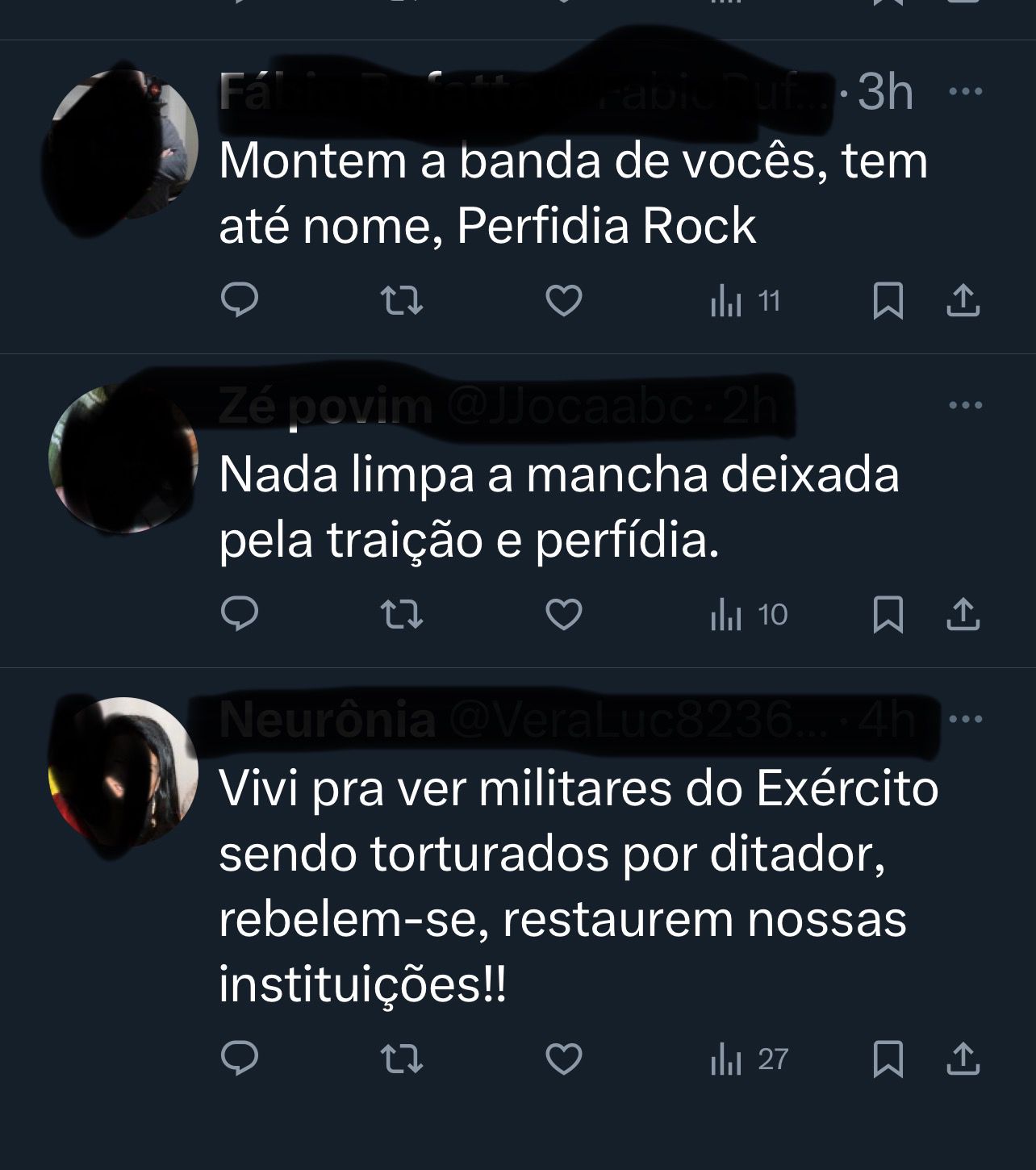The height and width of the screenshot is (1170, 1036).
Task: Reply to 'Vivi pra ver militares' tweet
Action: [x=240, y=1058]
